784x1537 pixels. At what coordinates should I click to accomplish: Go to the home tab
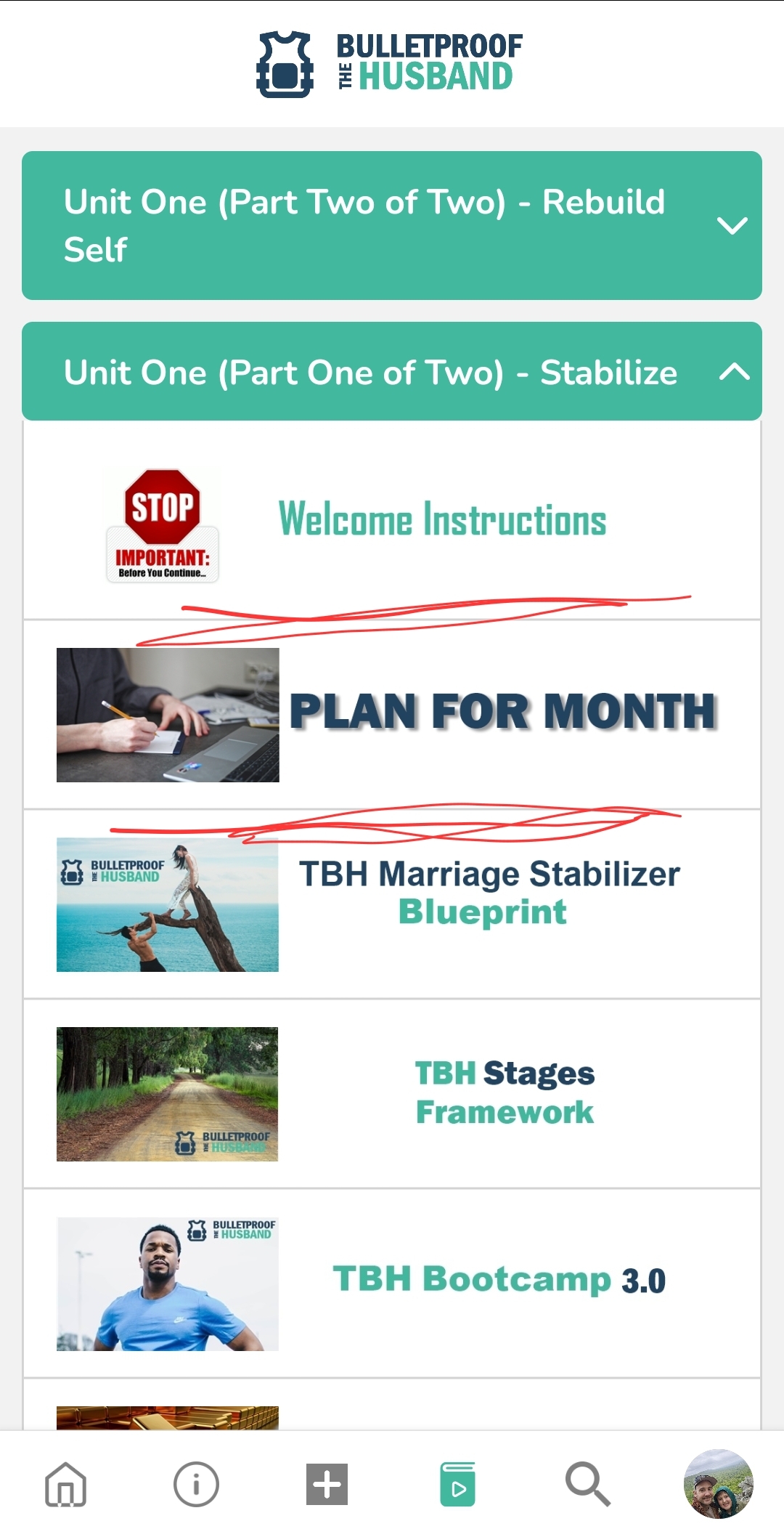(x=66, y=1484)
